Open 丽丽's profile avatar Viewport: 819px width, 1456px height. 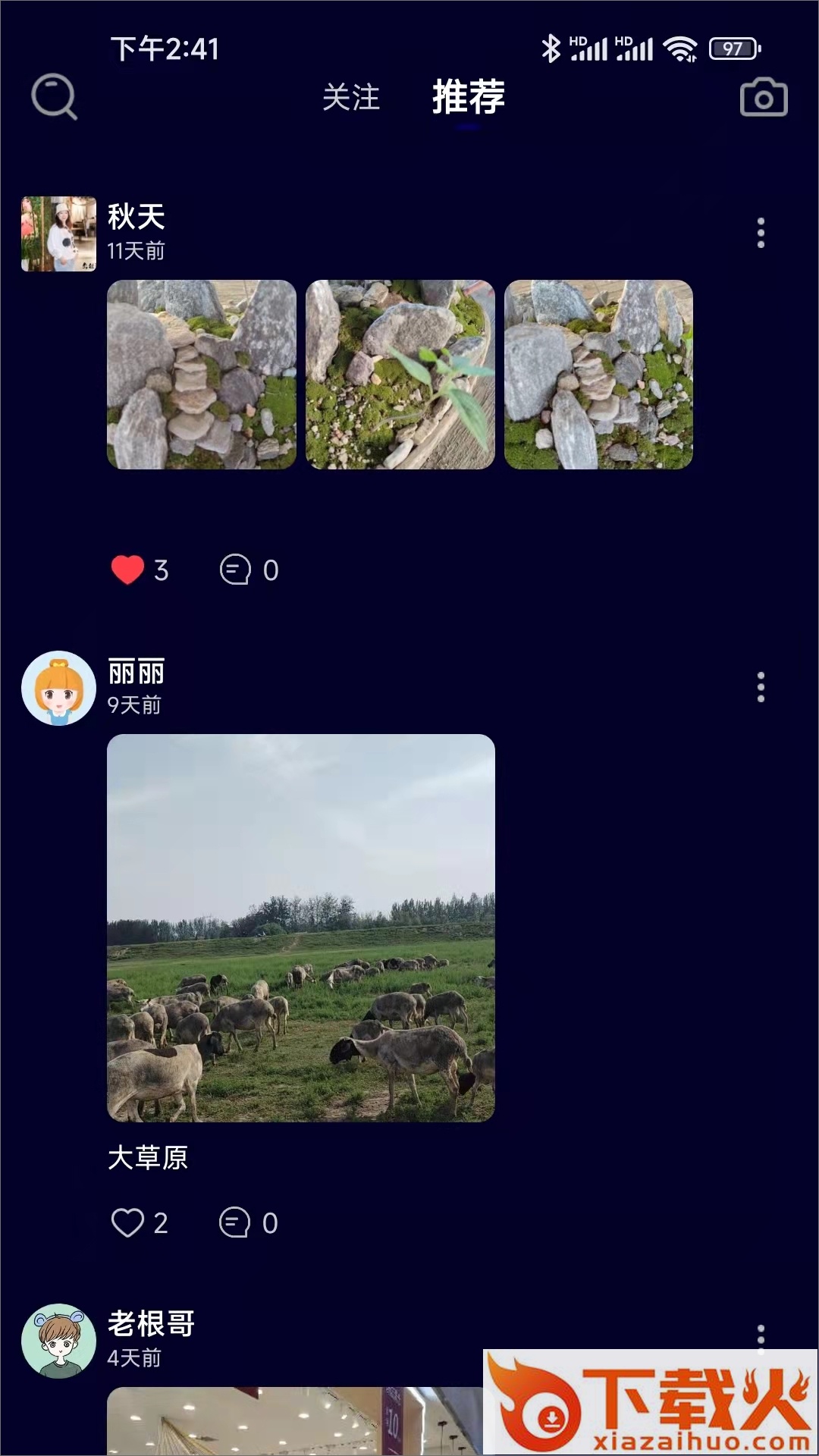point(58,688)
